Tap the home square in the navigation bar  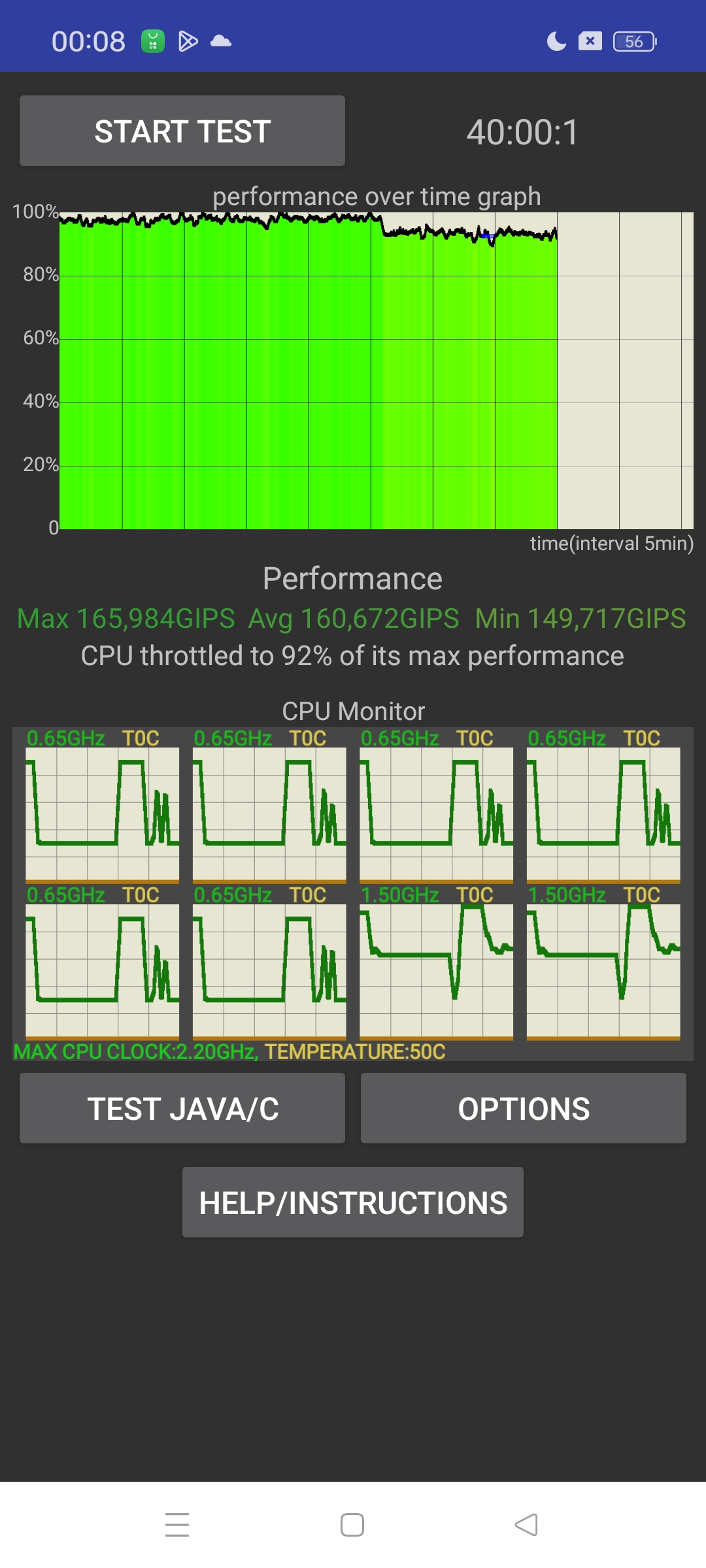[352, 1524]
